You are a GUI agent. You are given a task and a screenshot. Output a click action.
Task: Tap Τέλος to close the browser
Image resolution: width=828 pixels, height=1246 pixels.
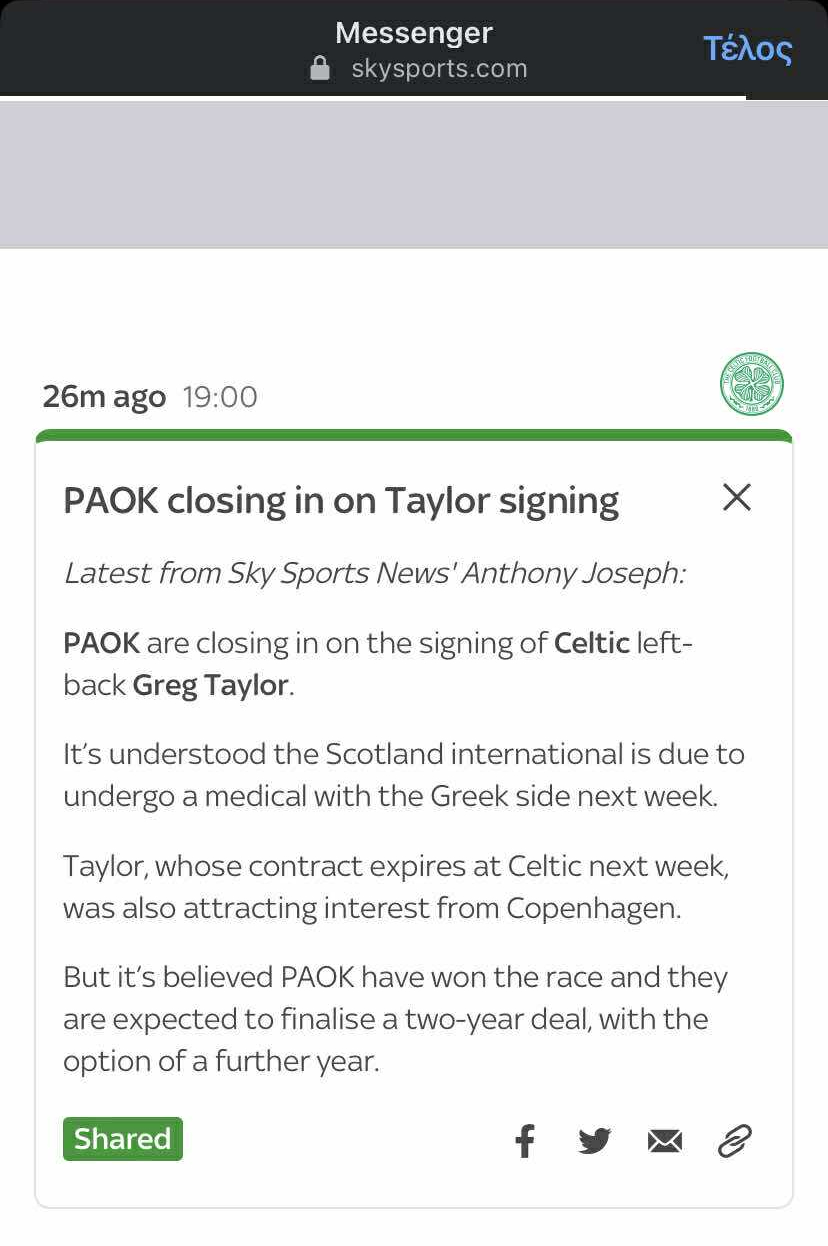click(747, 48)
